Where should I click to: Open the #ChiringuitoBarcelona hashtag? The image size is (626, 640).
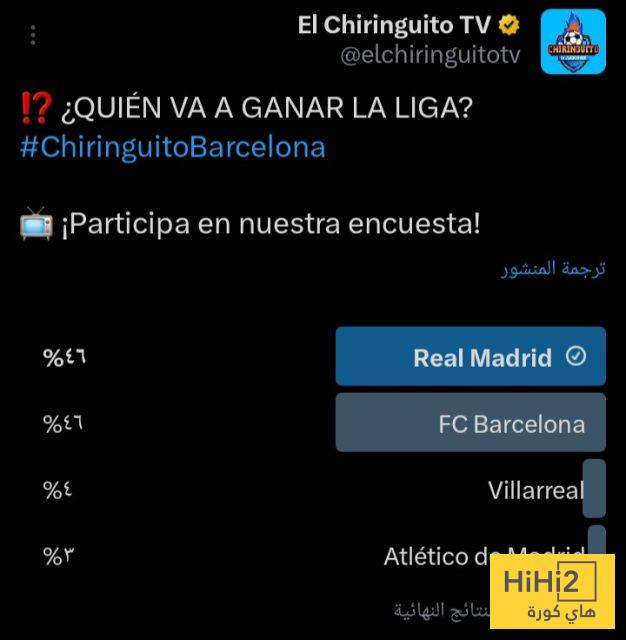coord(172,147)
